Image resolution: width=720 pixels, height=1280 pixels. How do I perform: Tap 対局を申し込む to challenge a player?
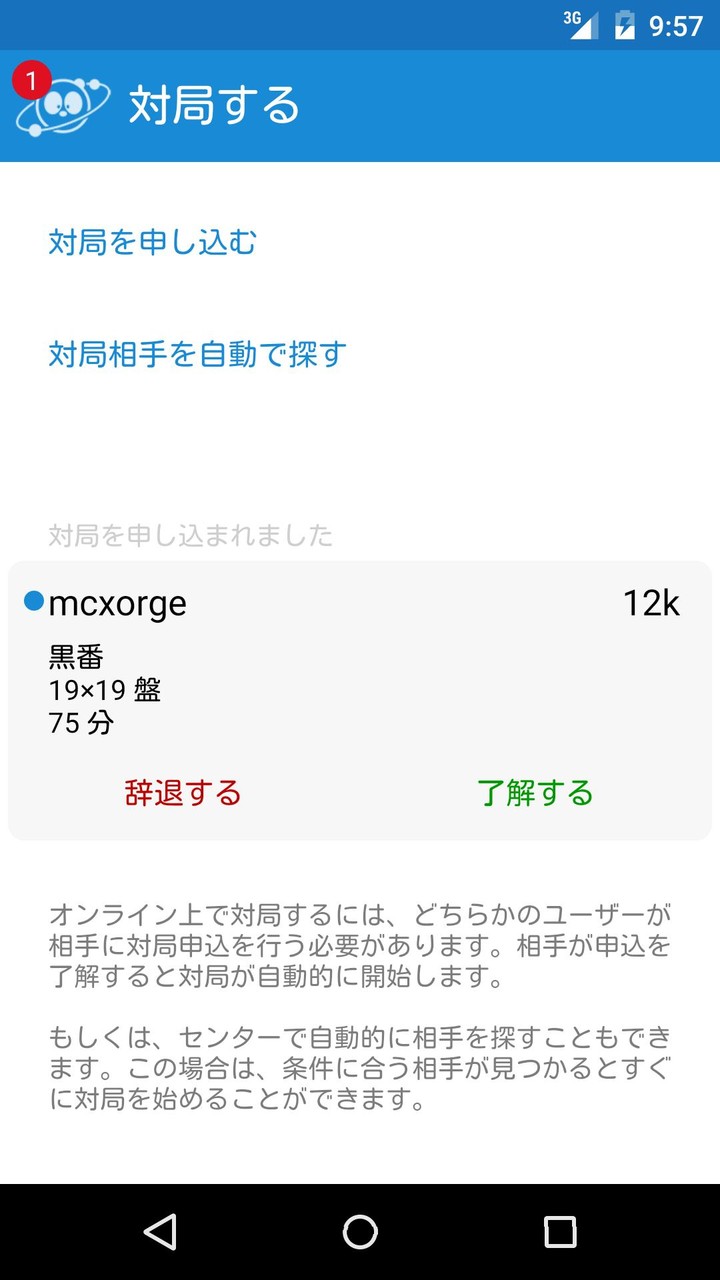[153, 242]
